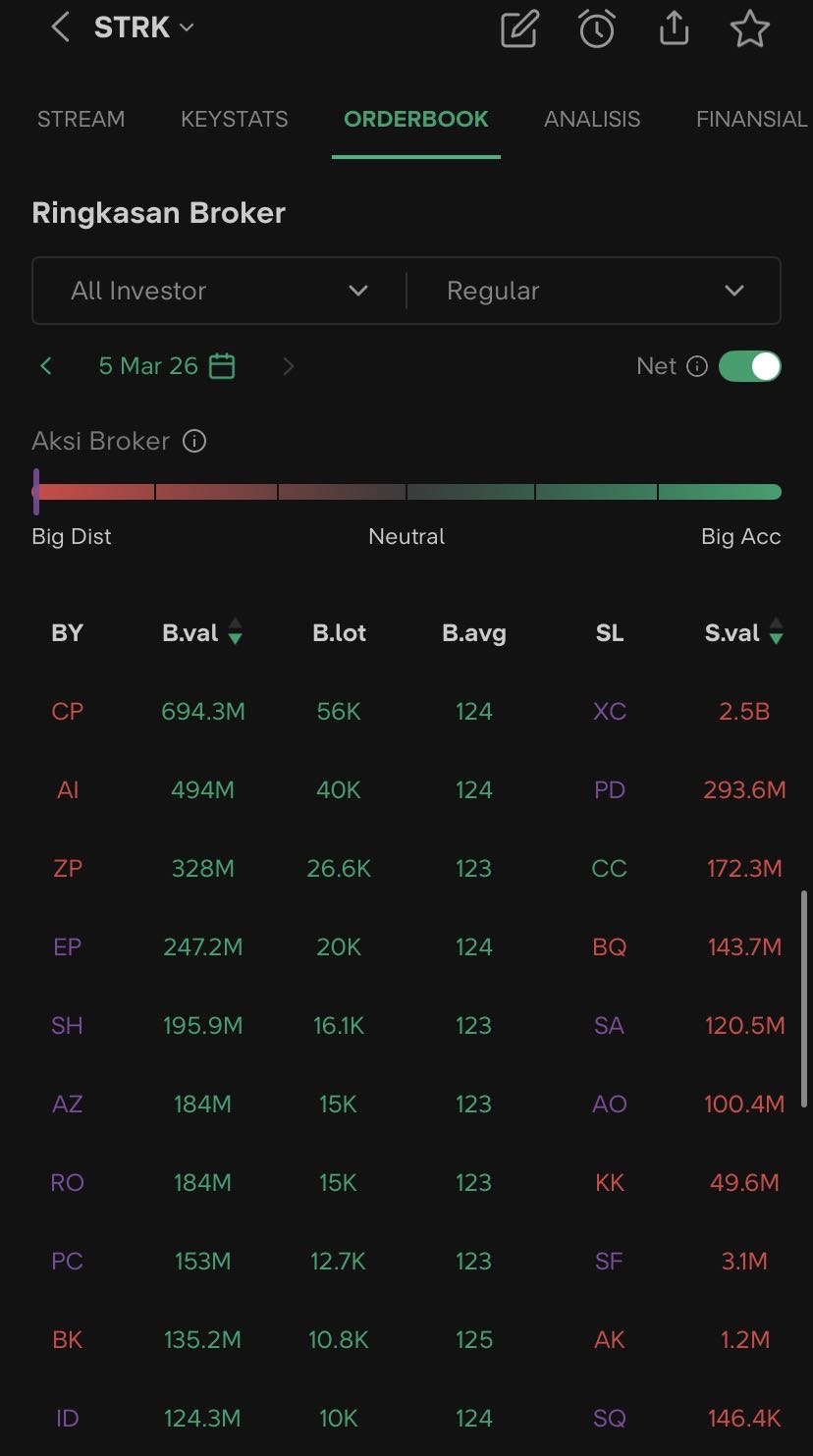
Task: Go back from the STRK page
Action: pos(60,28)
